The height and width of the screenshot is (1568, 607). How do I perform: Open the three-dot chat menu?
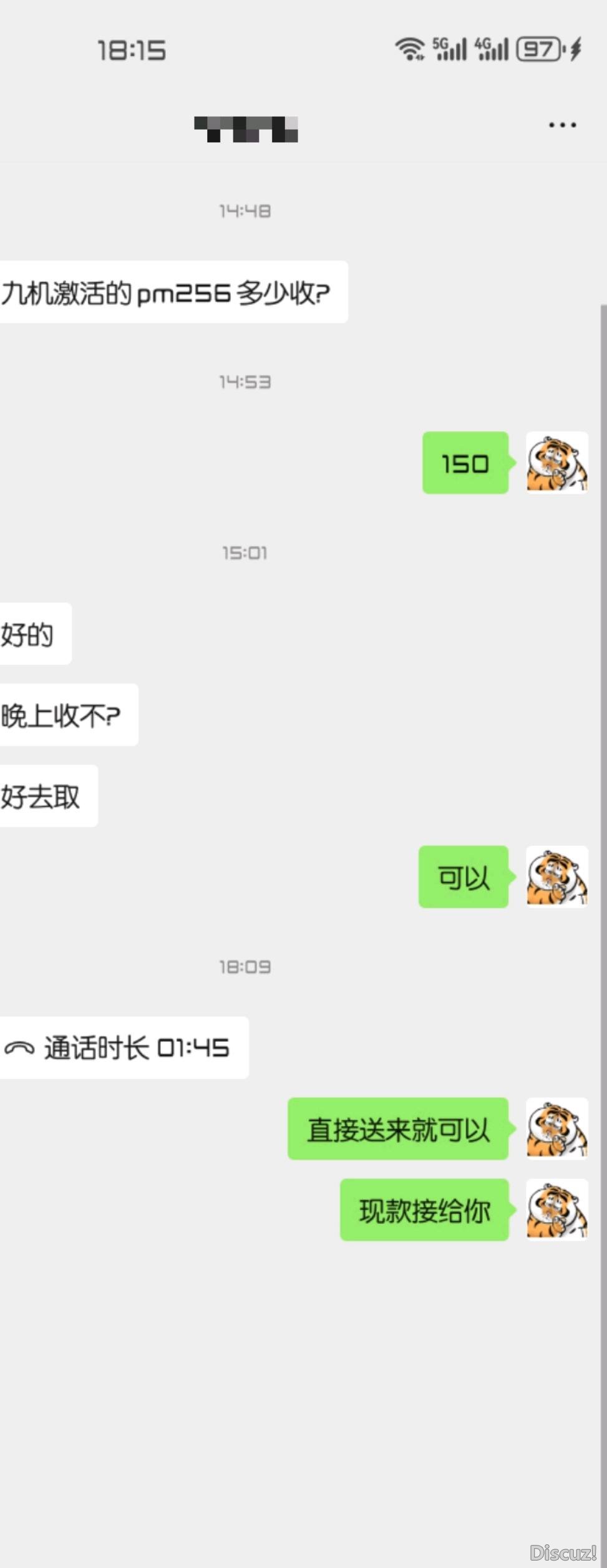click(x=562, y=125)
